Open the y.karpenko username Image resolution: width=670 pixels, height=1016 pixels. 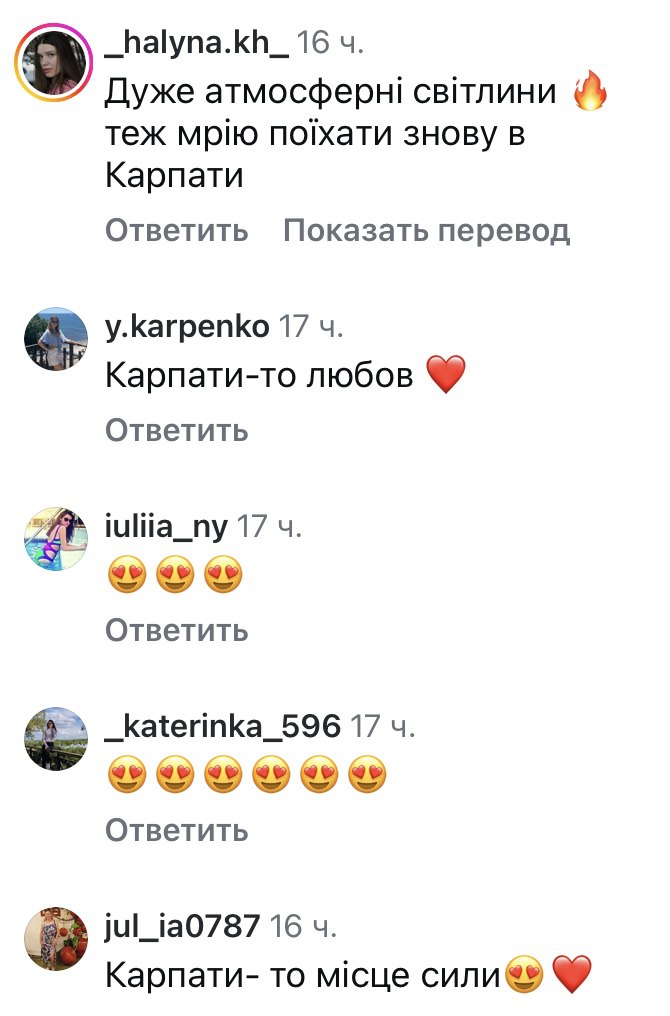186,326
